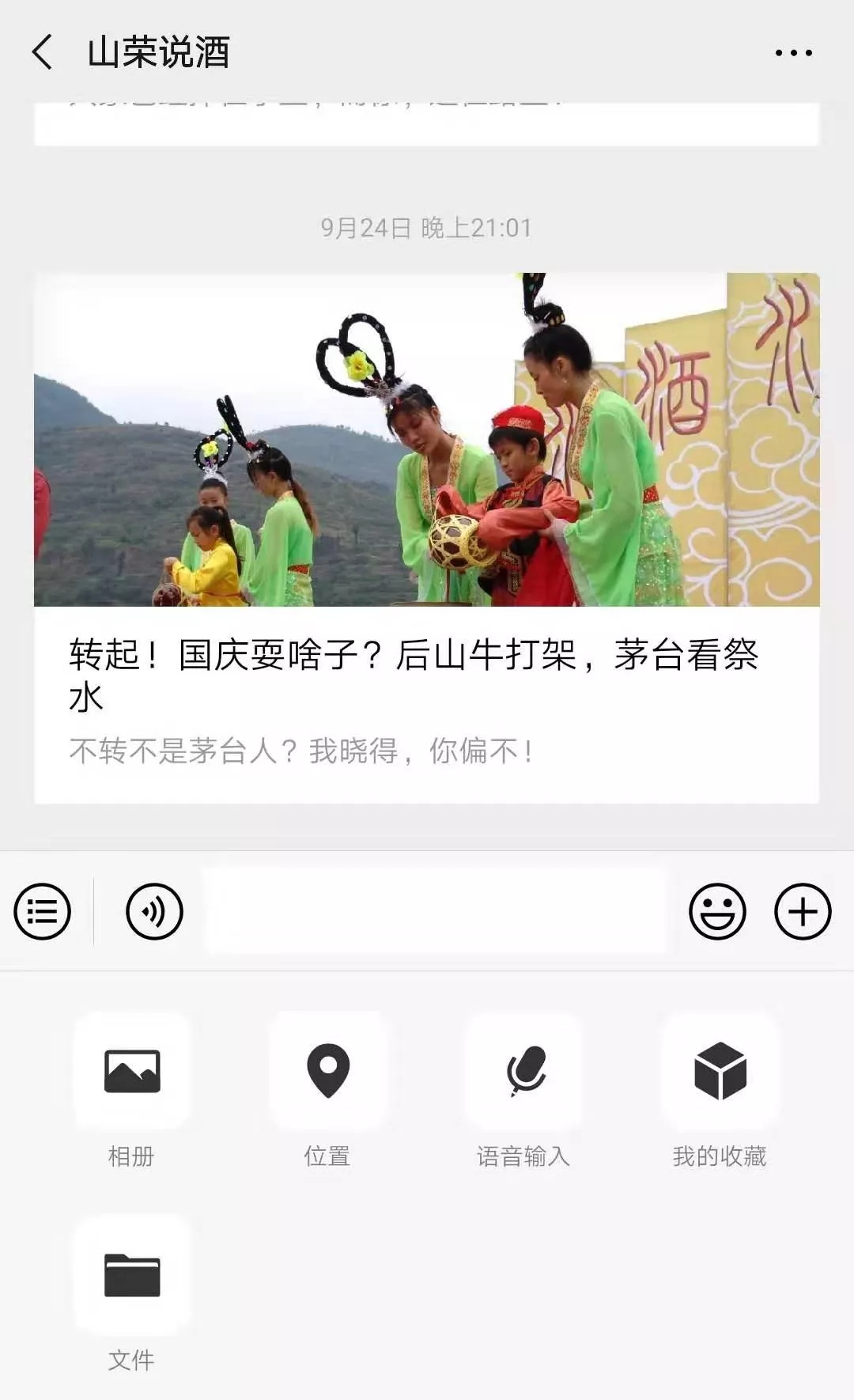
Task: Open the article 转起！国庆耍啥子
Action: [x=426, y=538]
